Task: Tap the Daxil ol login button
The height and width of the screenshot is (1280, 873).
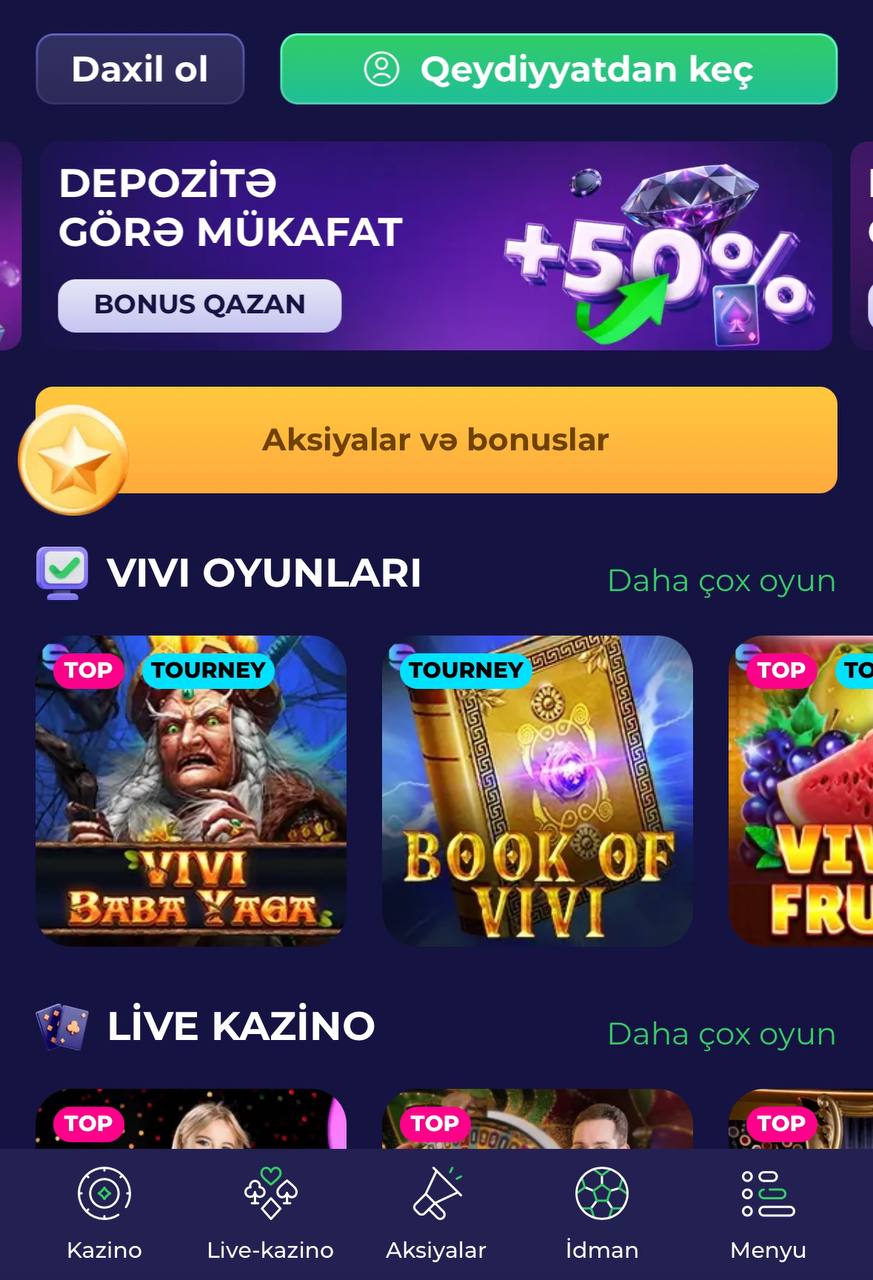Action: point(140,69)
